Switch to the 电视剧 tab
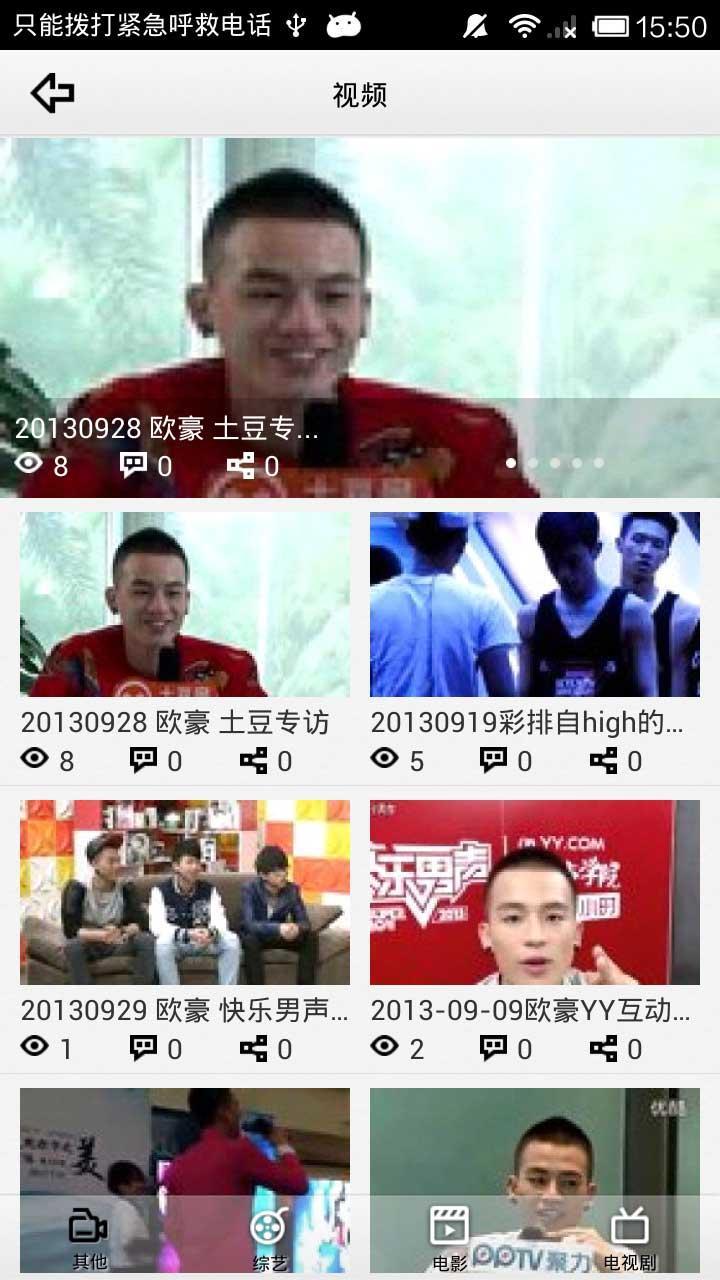 pos(630,1238)
